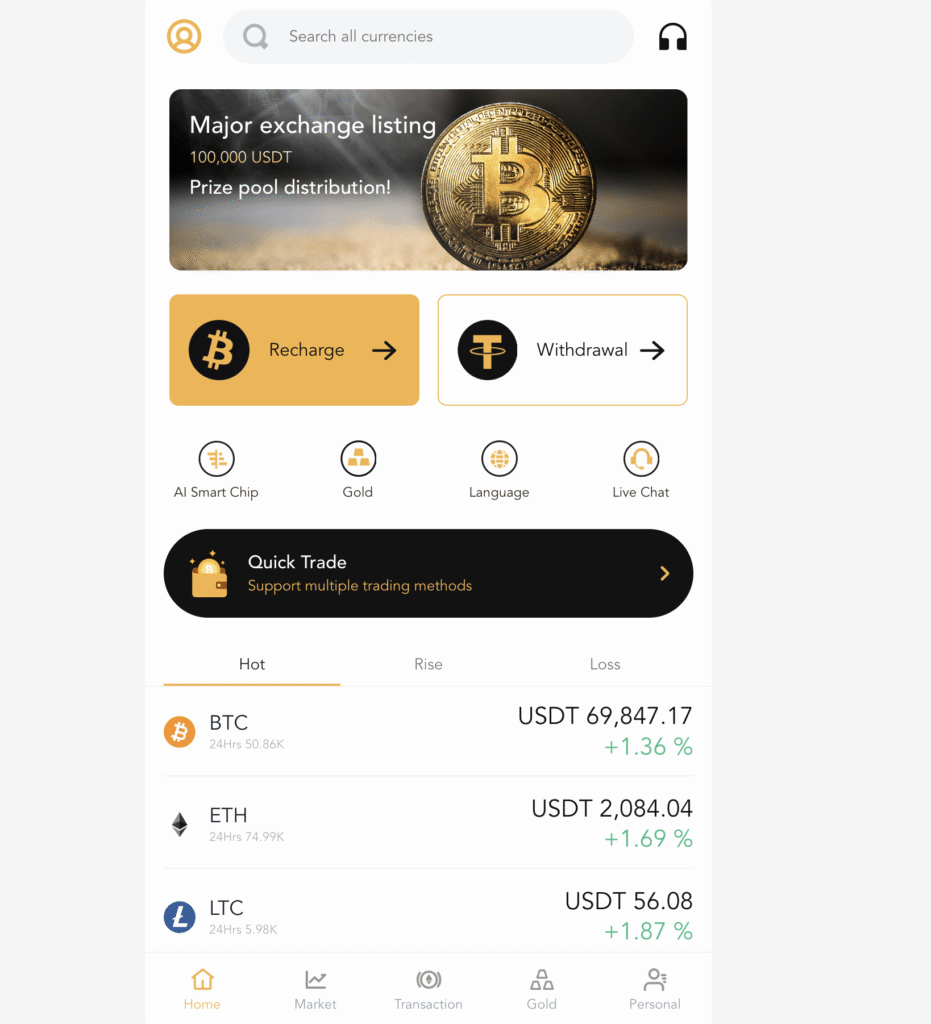Tap the Search all currencies field
Viewport: 931px width, 1024px height.
tap(428, 37)
